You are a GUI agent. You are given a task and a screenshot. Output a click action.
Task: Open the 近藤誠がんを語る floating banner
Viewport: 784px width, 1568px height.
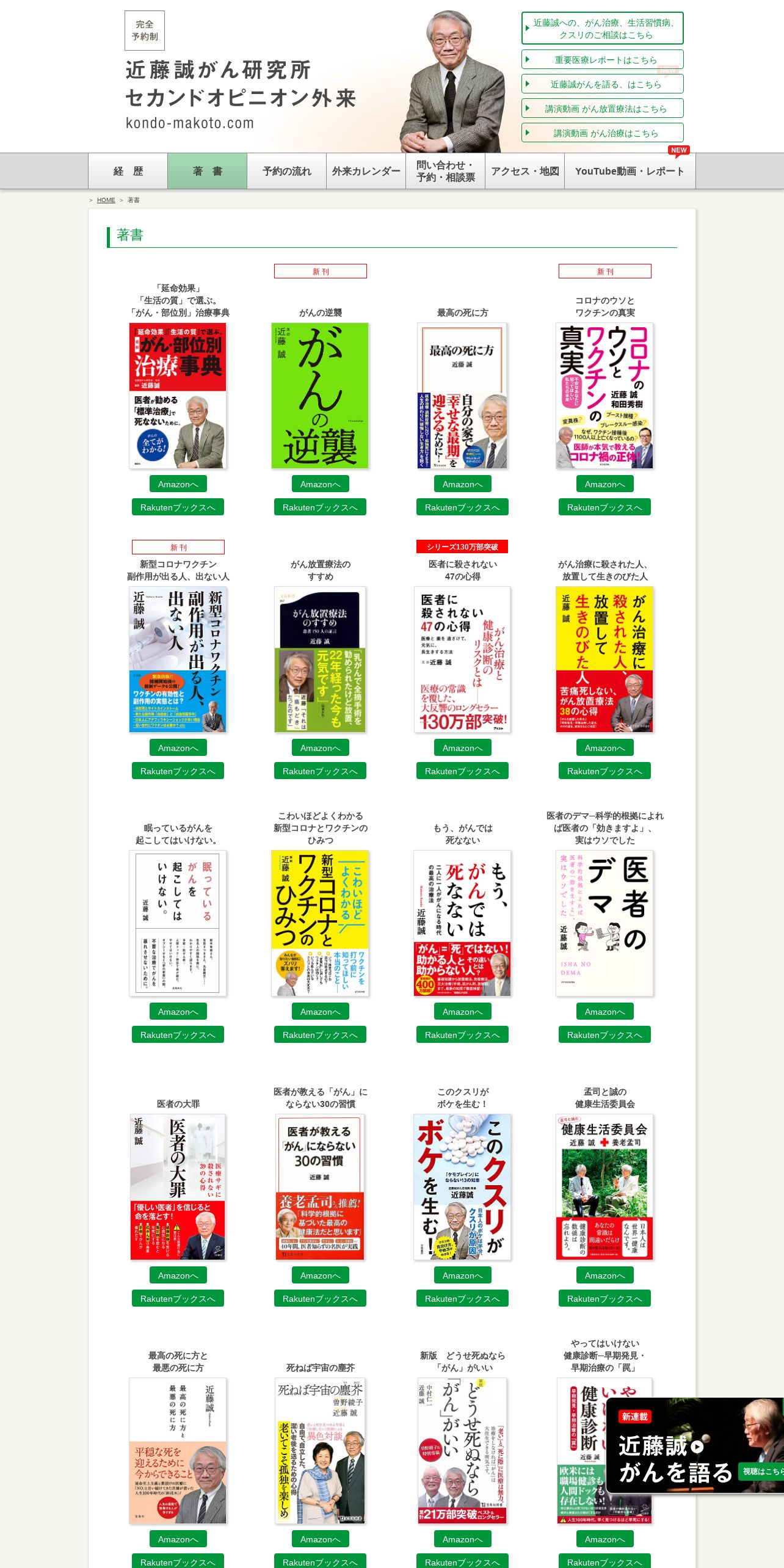(x=695, y=1445)
